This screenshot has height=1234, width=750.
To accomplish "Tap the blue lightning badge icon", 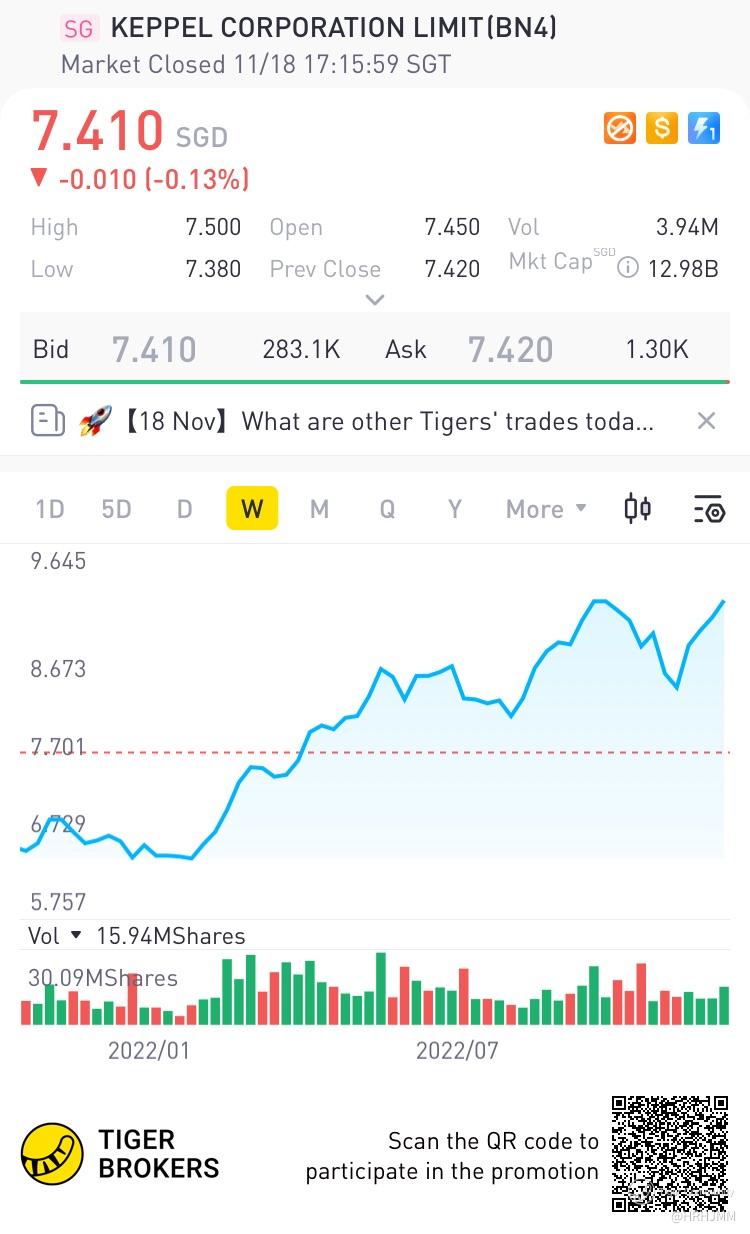I will 704,128.
